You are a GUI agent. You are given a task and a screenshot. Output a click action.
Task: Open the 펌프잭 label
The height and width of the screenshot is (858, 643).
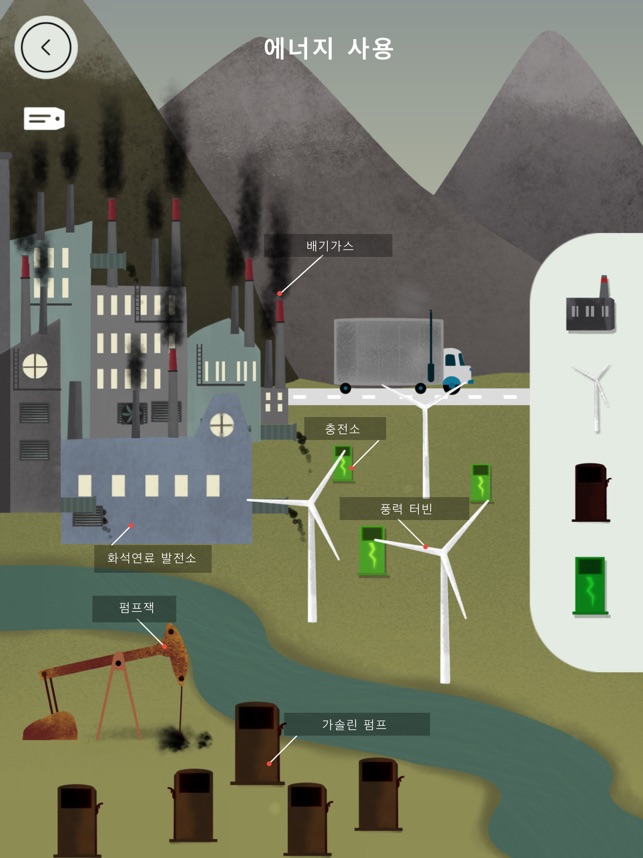click(135, 608)
